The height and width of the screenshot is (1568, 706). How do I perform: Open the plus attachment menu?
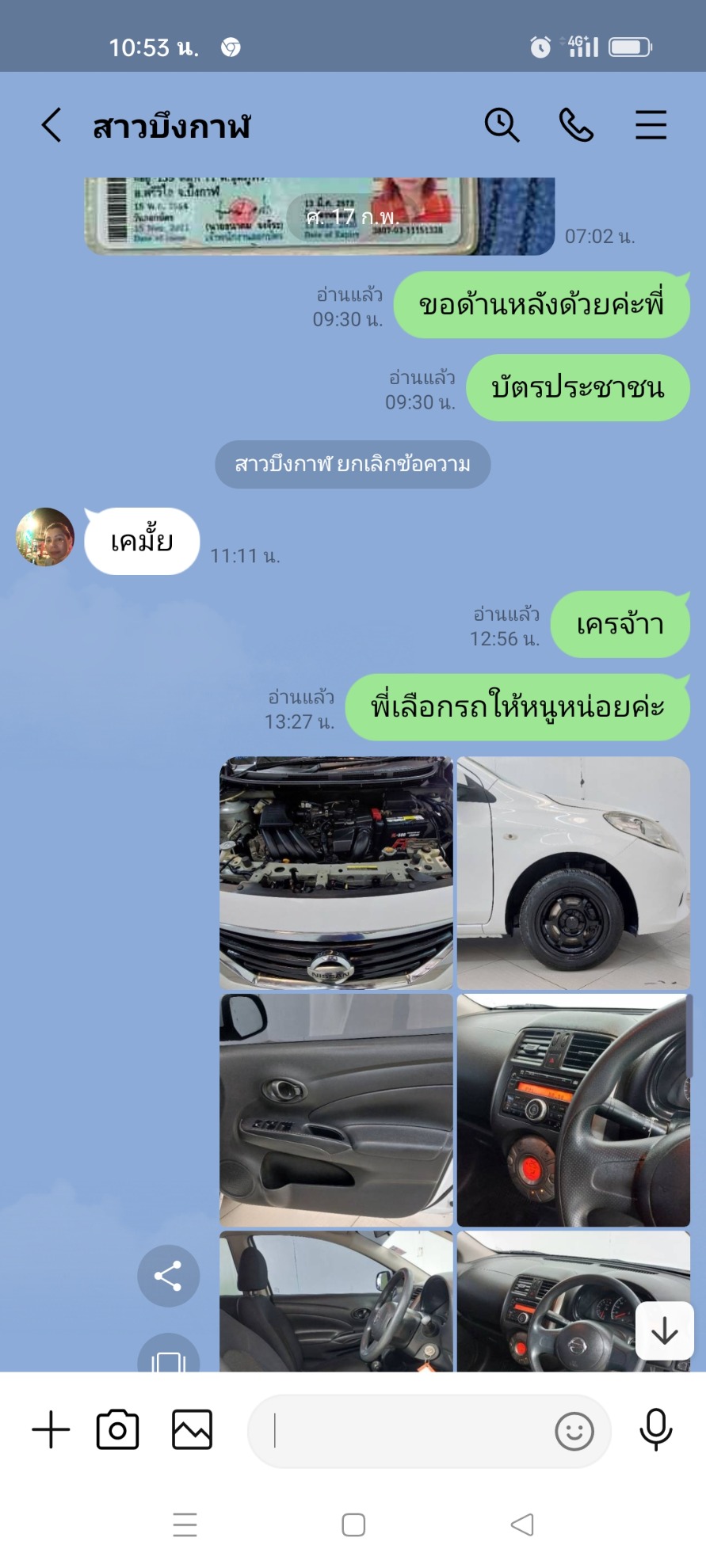pyautogui.click(x=52, y=1430)
